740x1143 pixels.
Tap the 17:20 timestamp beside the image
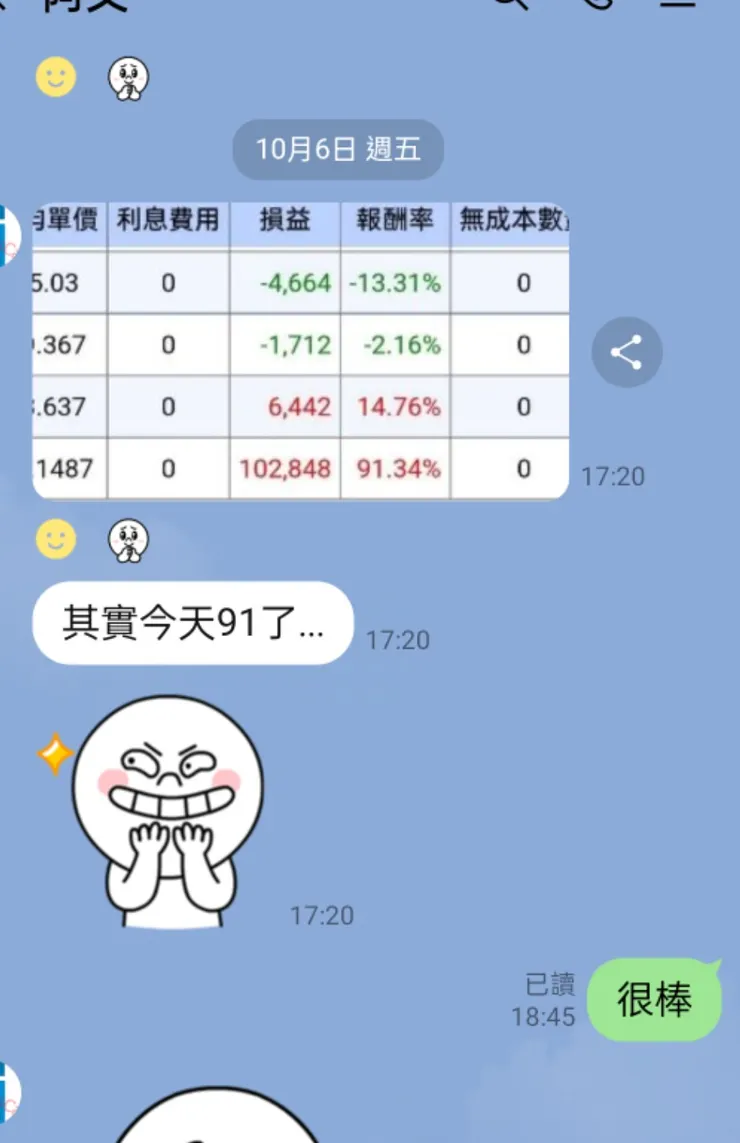point(615,477)
